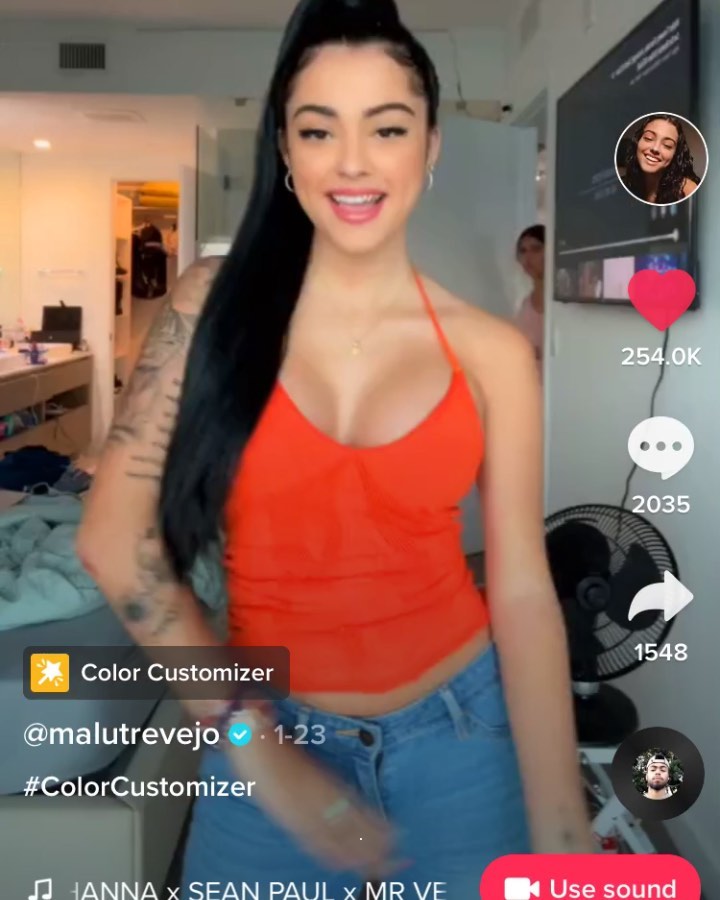Share this video via the arrow icon
Viewport: 720px width, 900px height.
pyautogui.click(x=661, y=597)
